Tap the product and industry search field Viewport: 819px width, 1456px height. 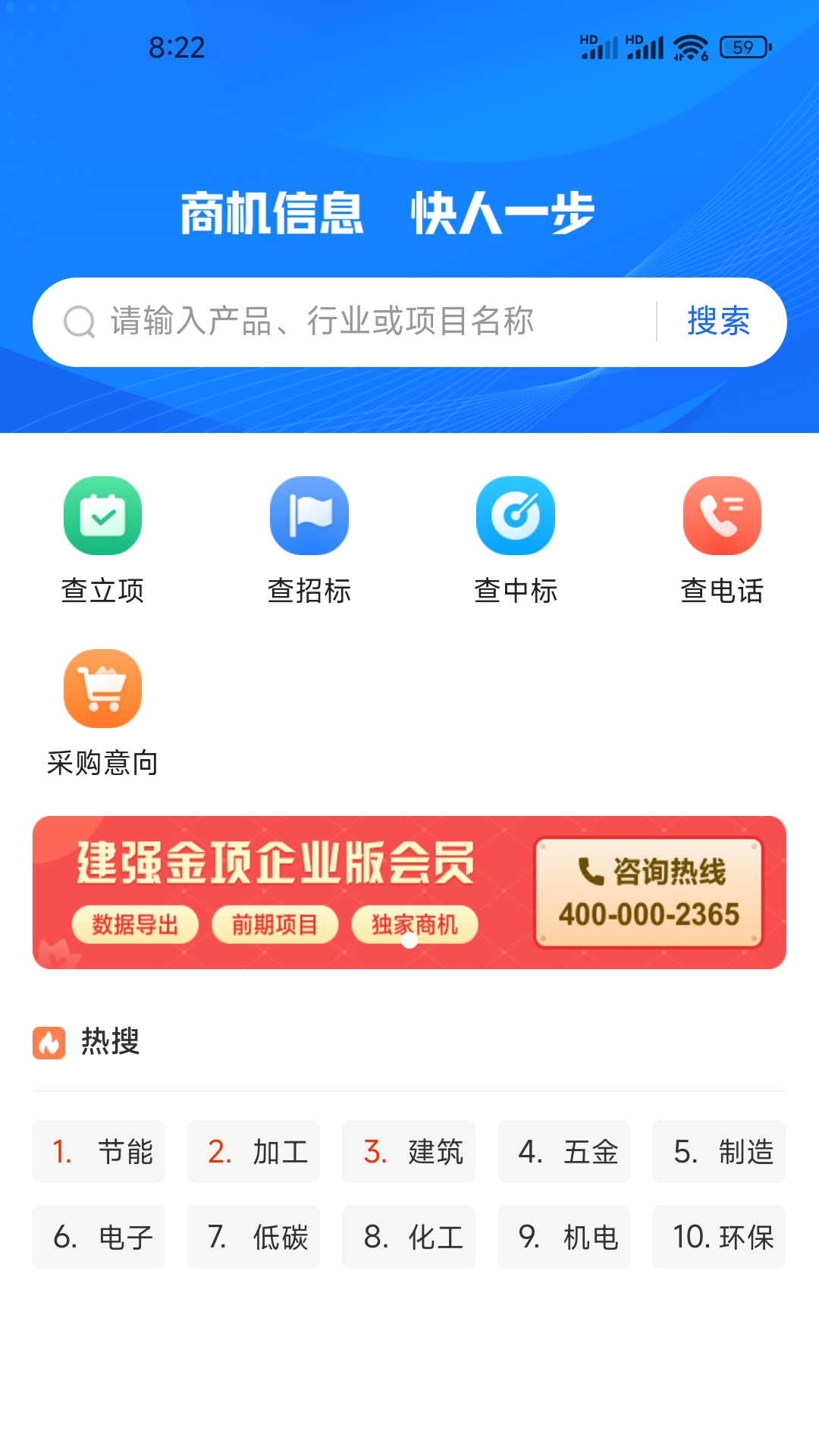point(341,322)
